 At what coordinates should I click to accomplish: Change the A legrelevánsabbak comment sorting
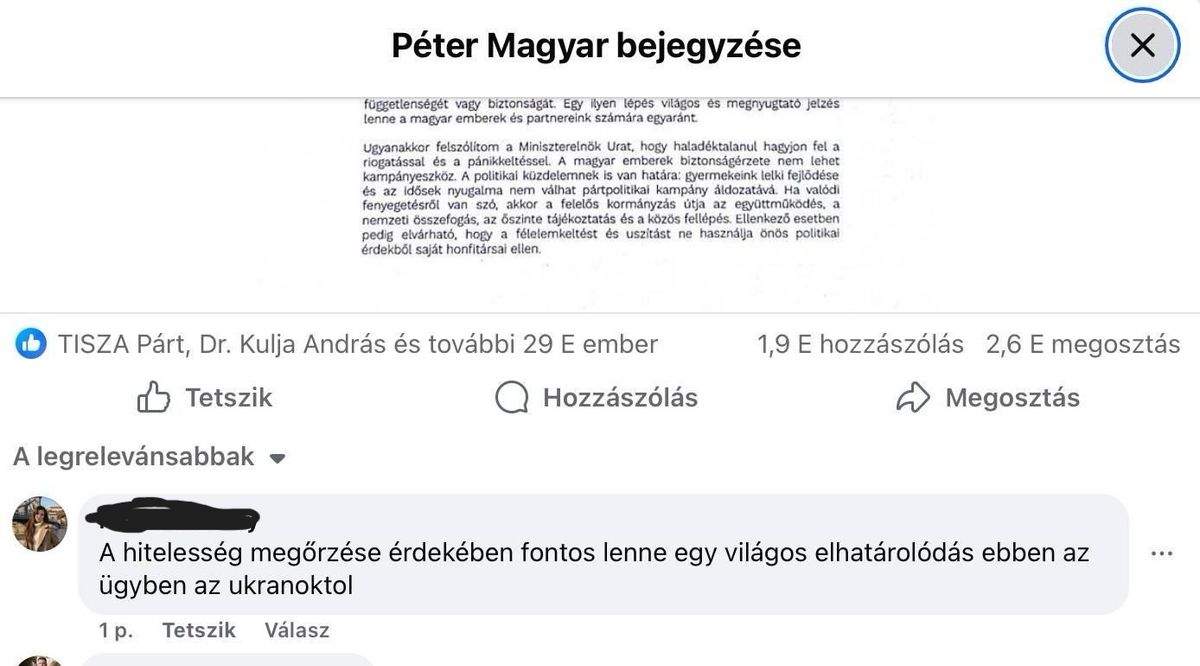click(x=150, y=458)
